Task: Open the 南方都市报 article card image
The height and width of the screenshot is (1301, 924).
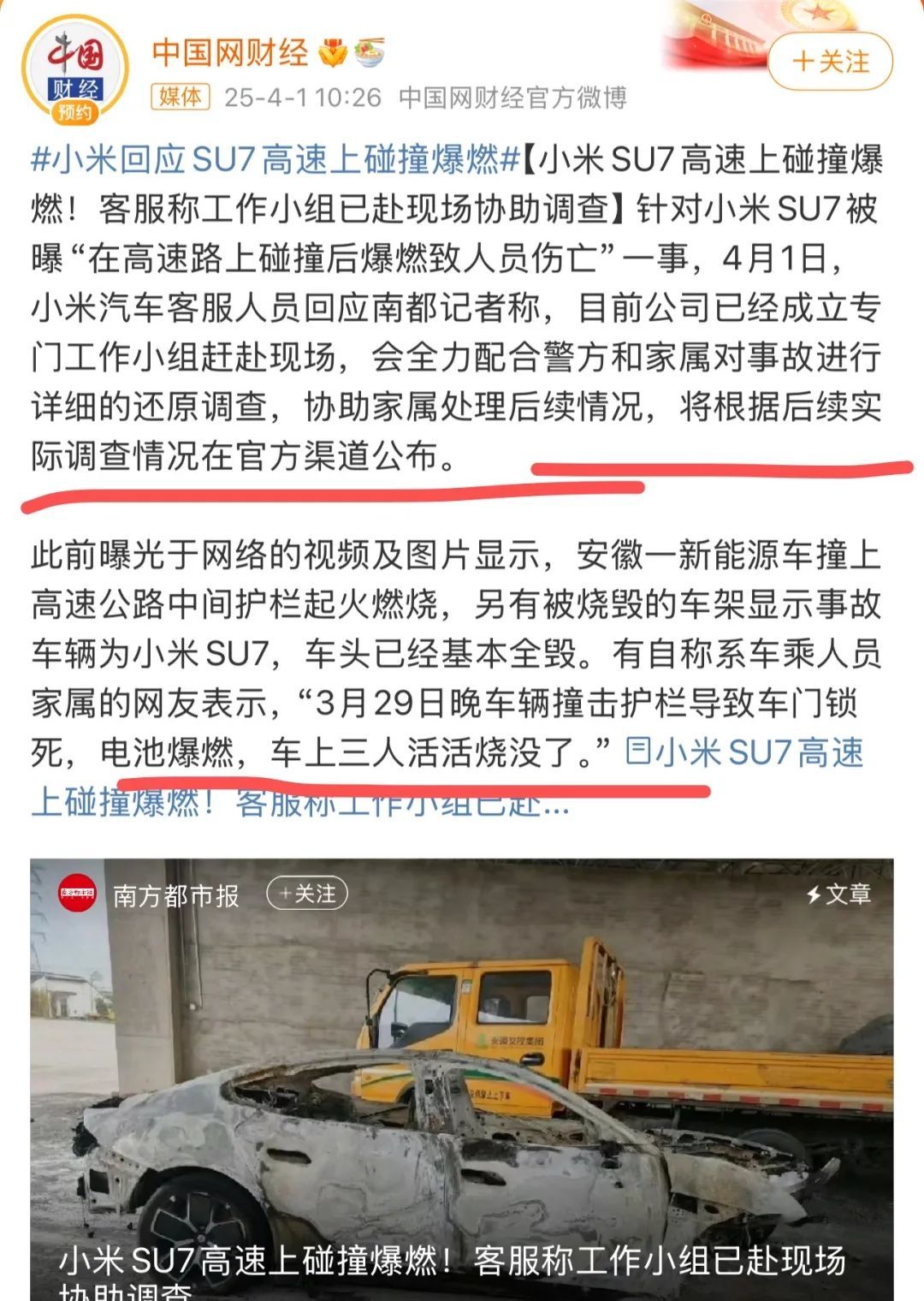Action: tap(462, 1104)
